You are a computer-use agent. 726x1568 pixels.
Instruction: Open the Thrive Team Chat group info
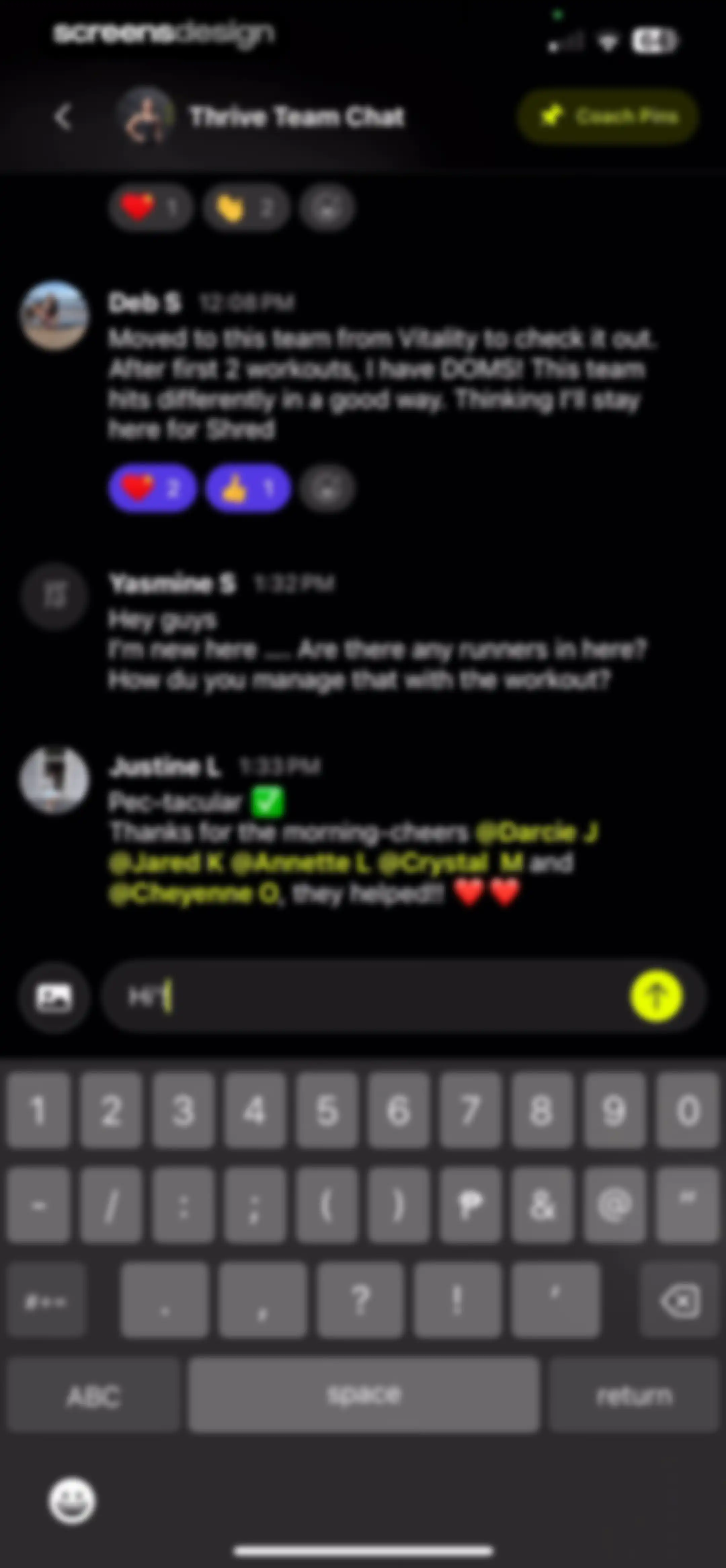pyautogui.click(x=296, y=116)
